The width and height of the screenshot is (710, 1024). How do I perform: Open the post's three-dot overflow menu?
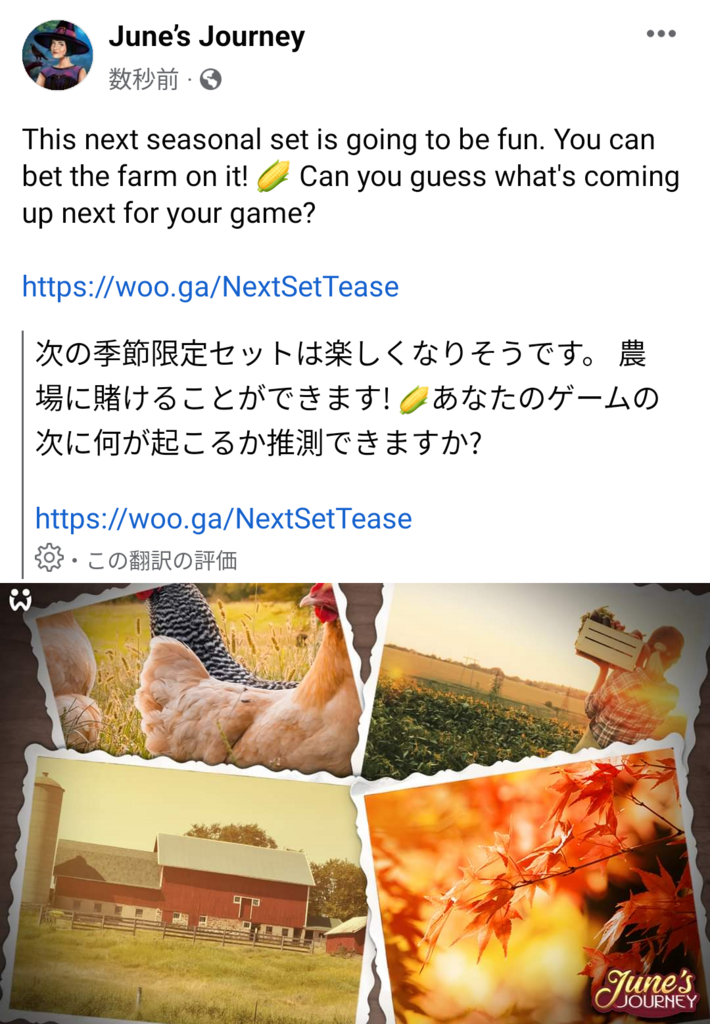pyautogui.click(x=661, y=34)
